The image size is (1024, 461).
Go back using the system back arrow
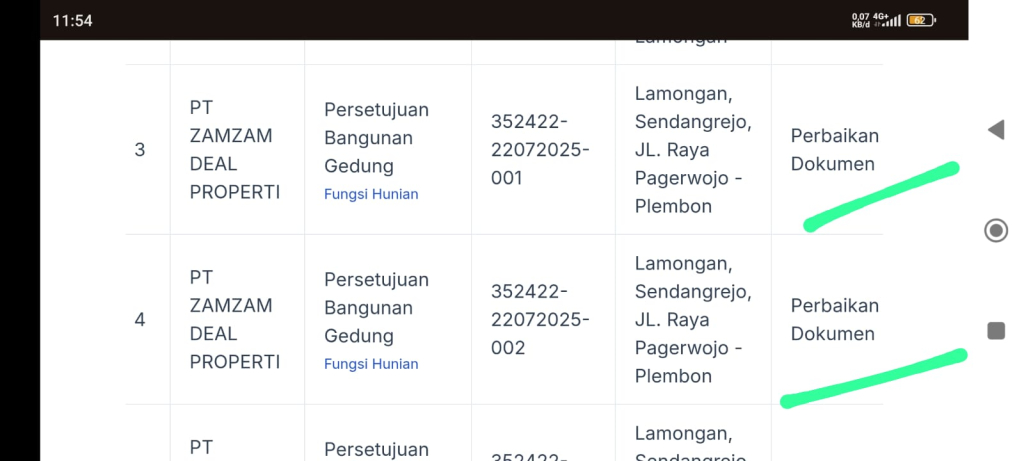coord(995,130)
